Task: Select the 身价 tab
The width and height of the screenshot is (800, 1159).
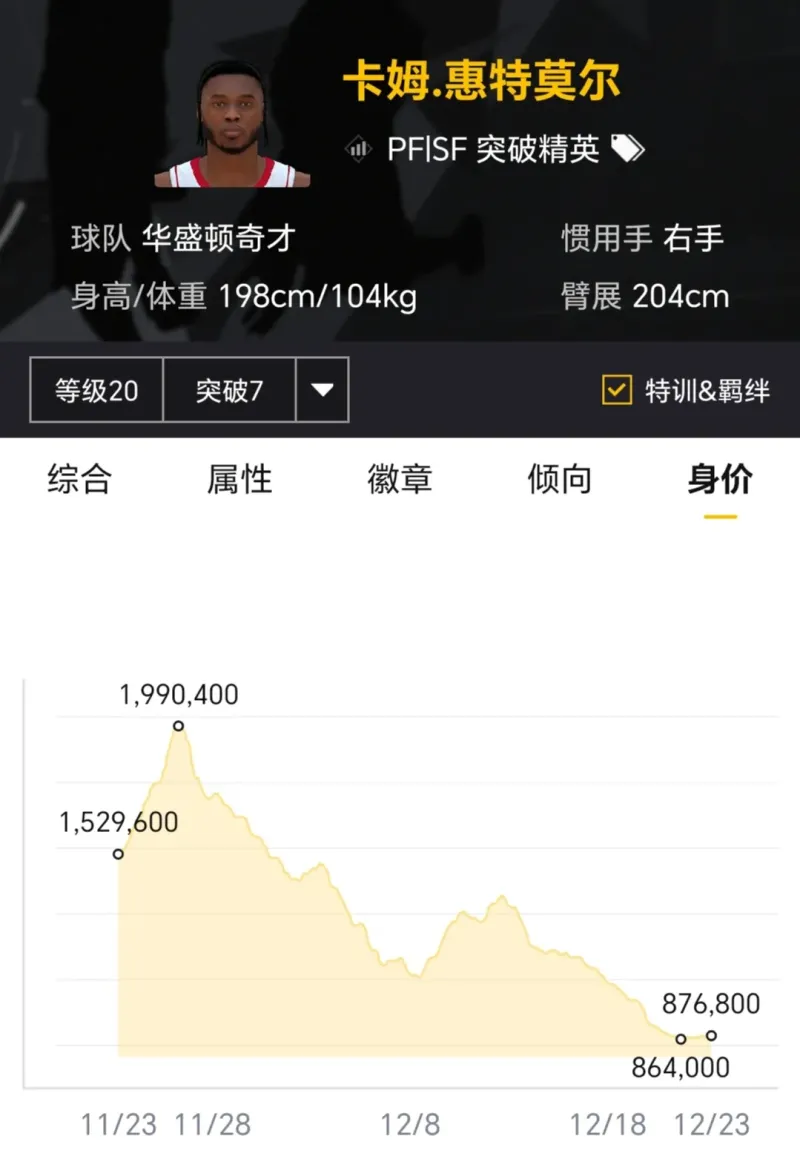Action: tap(719, 480)
